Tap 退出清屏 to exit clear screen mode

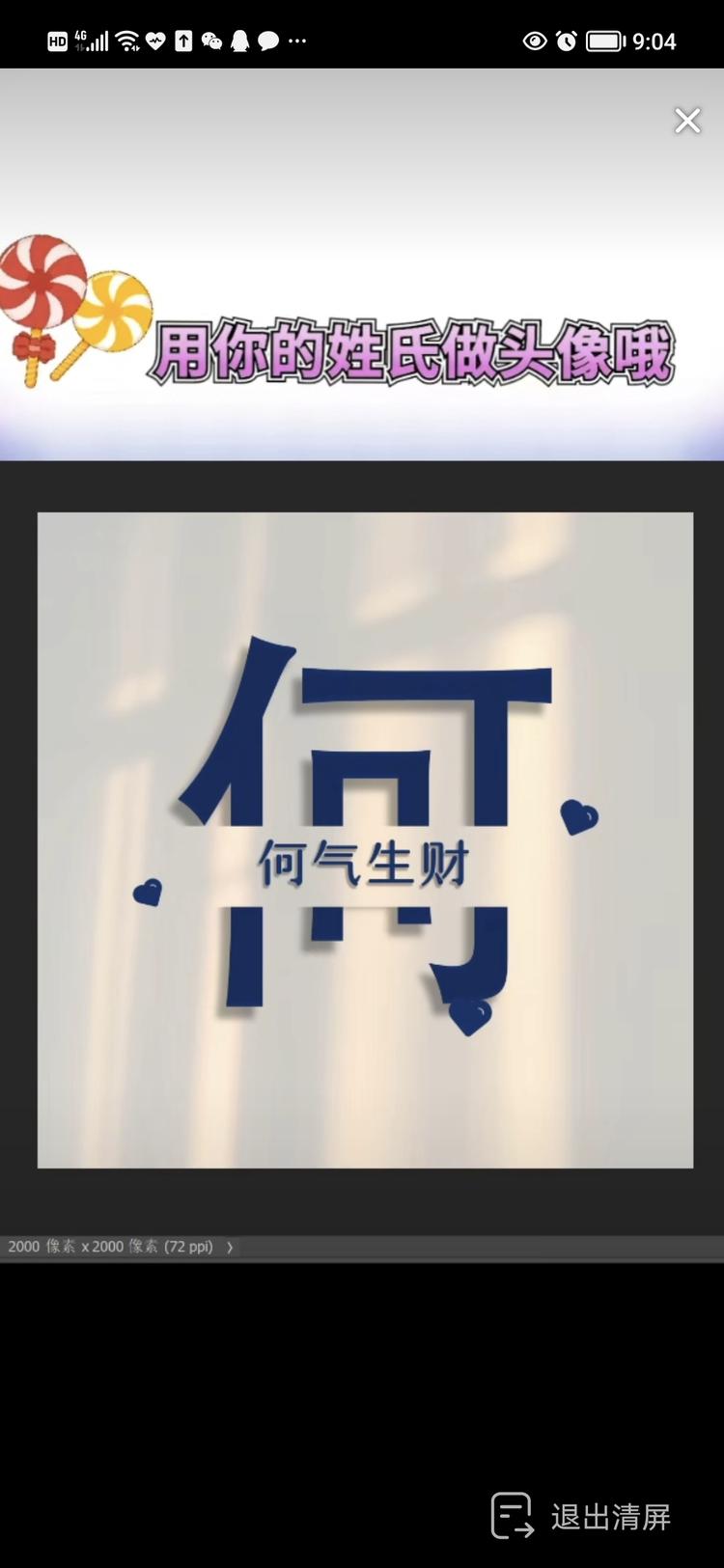(x=582, y=1516)
